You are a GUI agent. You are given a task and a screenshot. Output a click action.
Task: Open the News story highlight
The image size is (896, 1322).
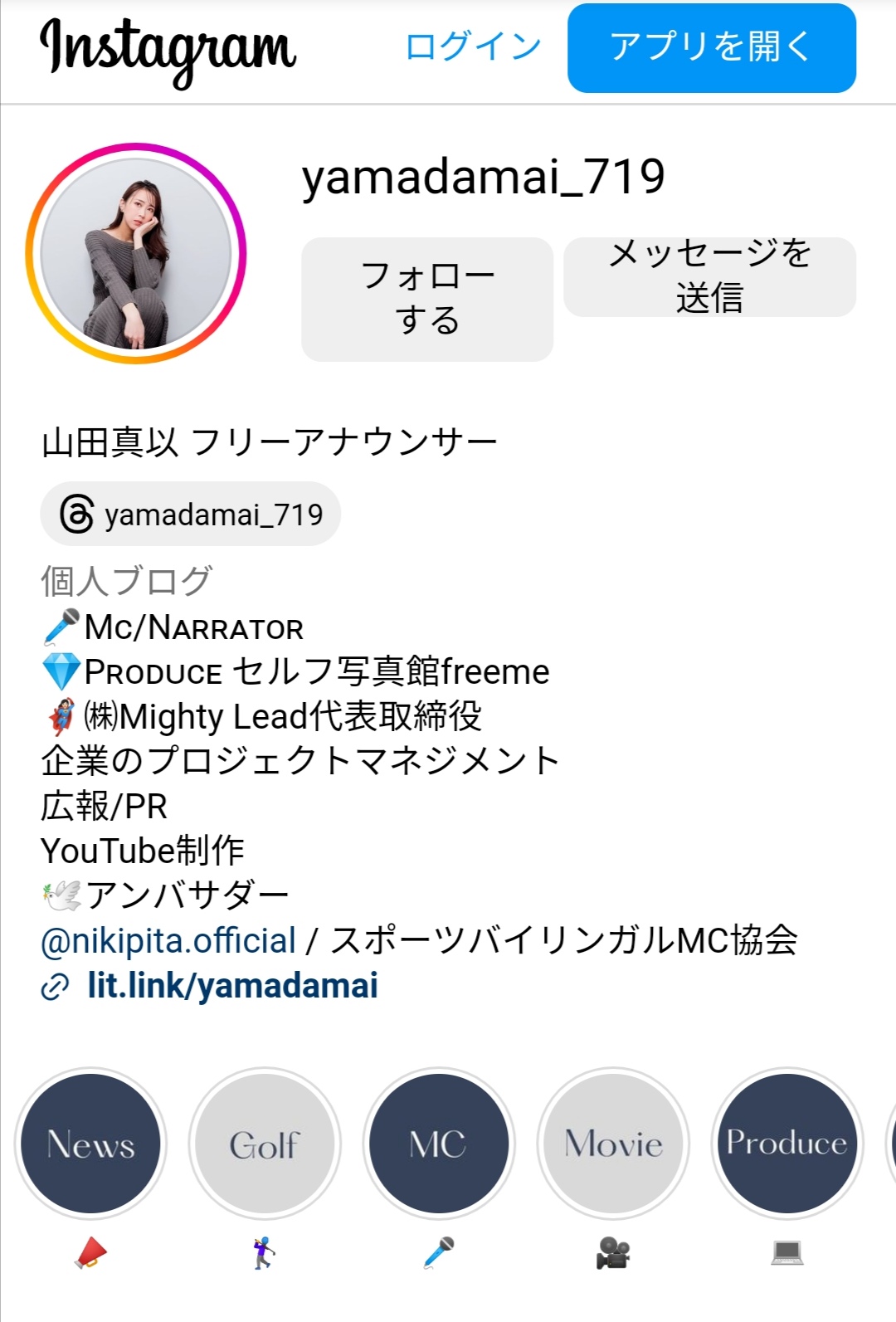click(90, 1144)
